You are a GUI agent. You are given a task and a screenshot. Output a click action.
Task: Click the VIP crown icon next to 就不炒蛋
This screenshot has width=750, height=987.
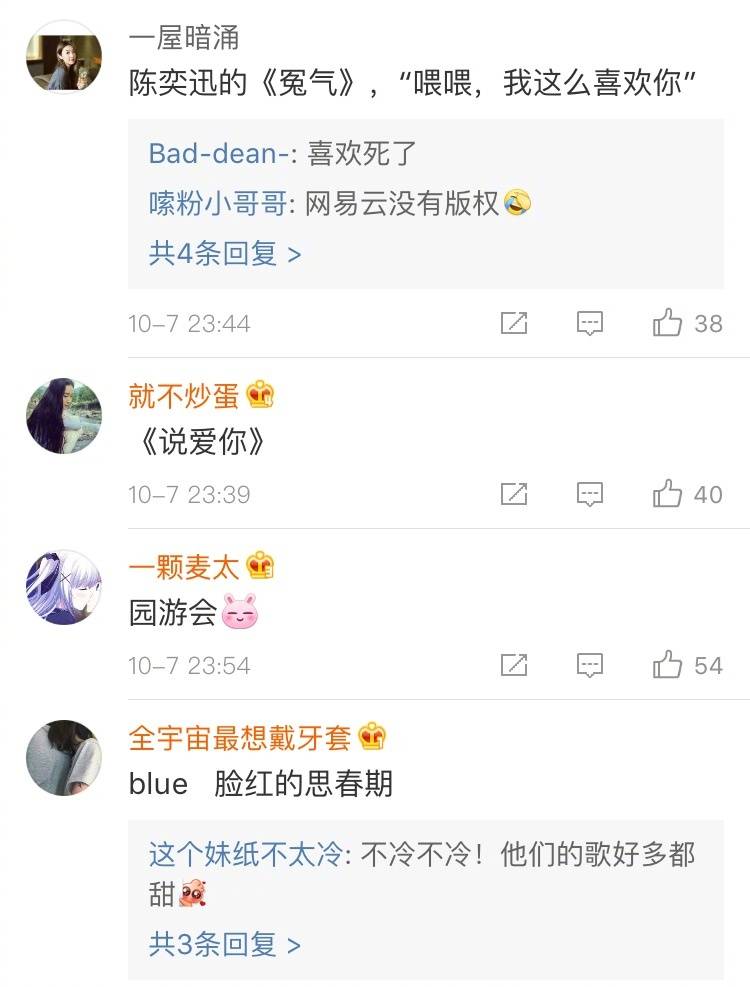coord(261,395)
